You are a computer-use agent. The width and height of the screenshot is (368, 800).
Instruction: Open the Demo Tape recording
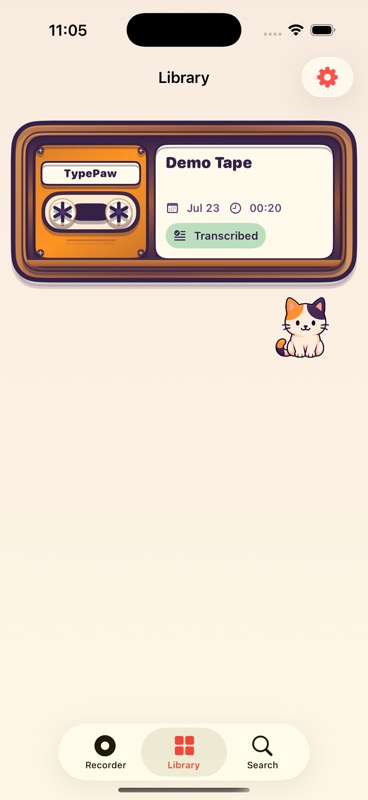(184, 202)
